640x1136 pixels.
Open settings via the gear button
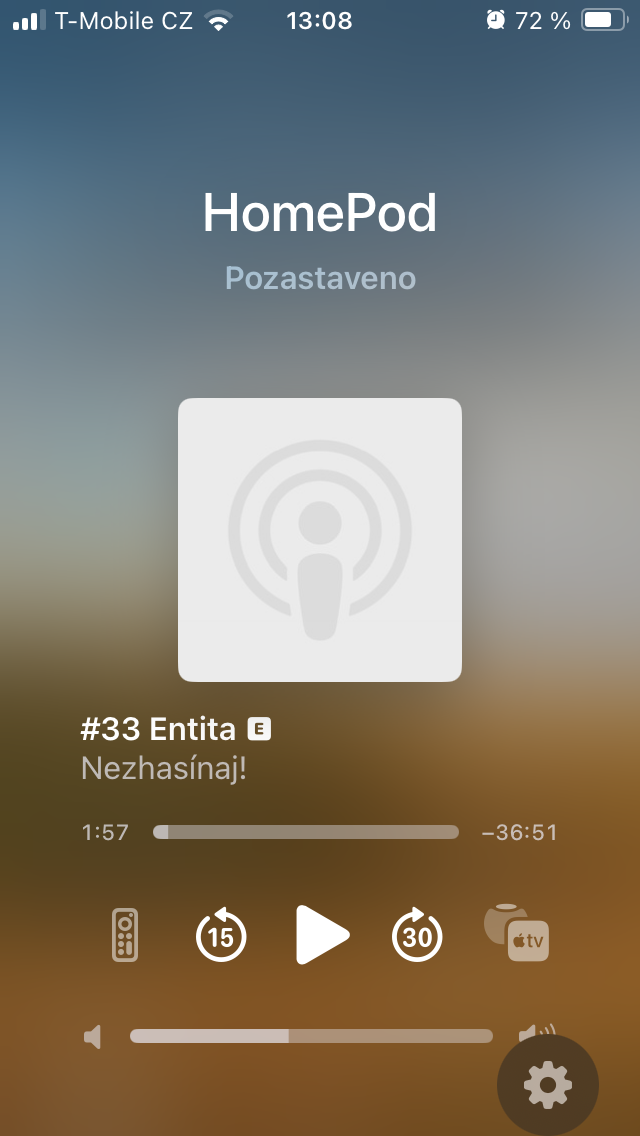547,1085
